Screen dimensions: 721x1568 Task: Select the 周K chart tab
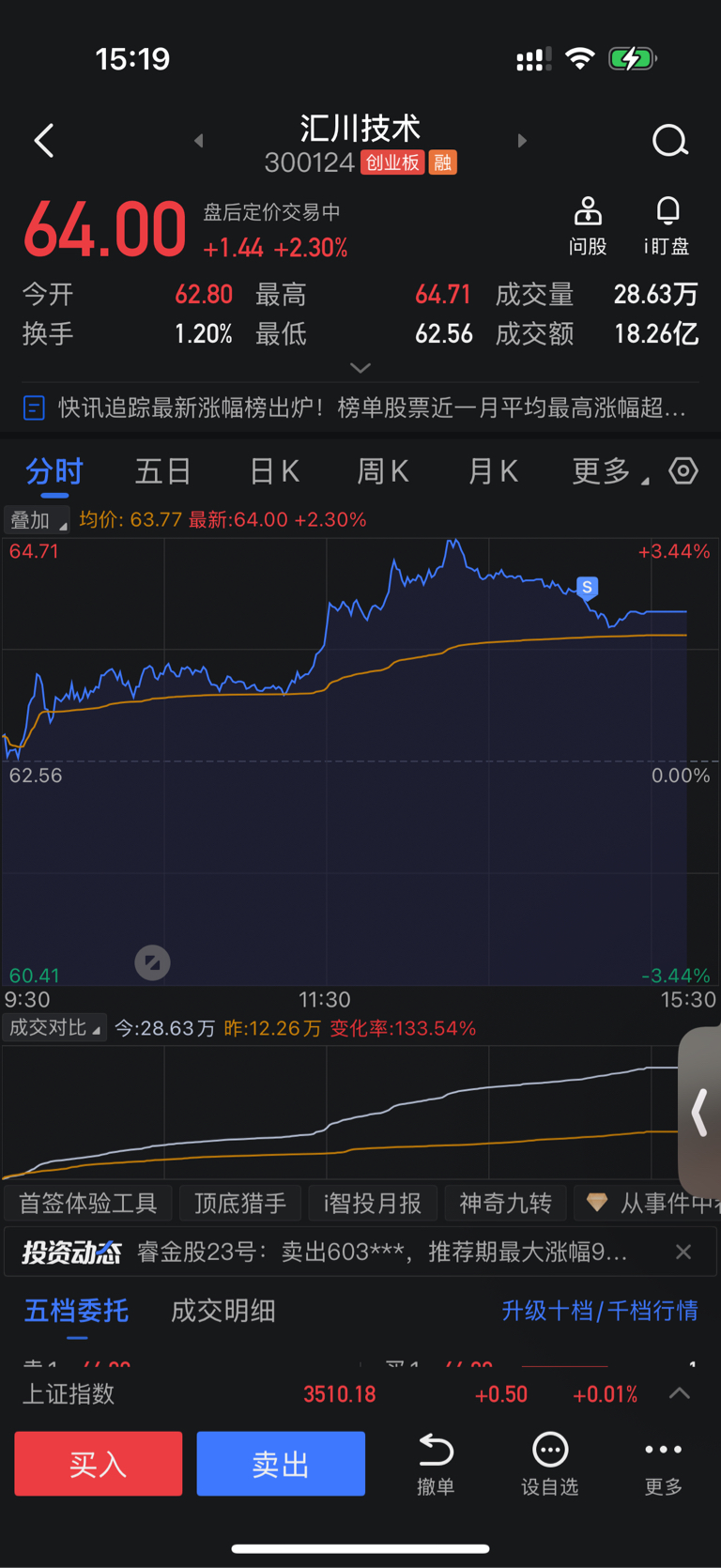coord(383,470)
